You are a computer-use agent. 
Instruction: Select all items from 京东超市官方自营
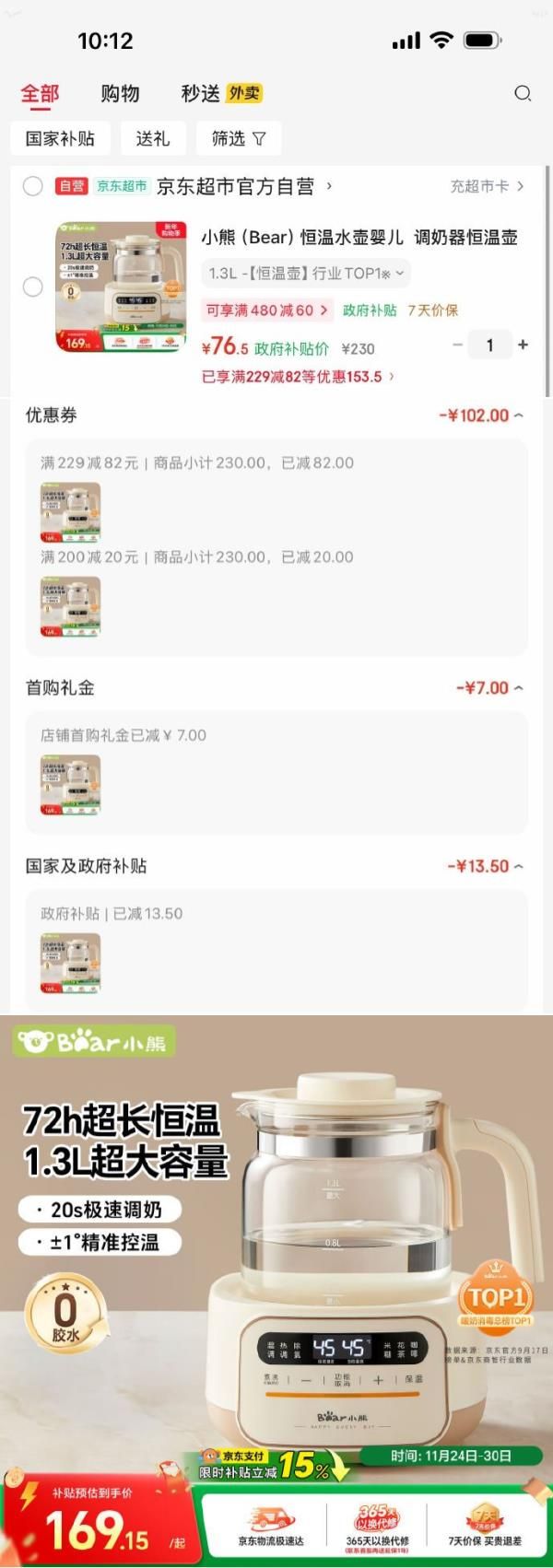coord(33,186)
